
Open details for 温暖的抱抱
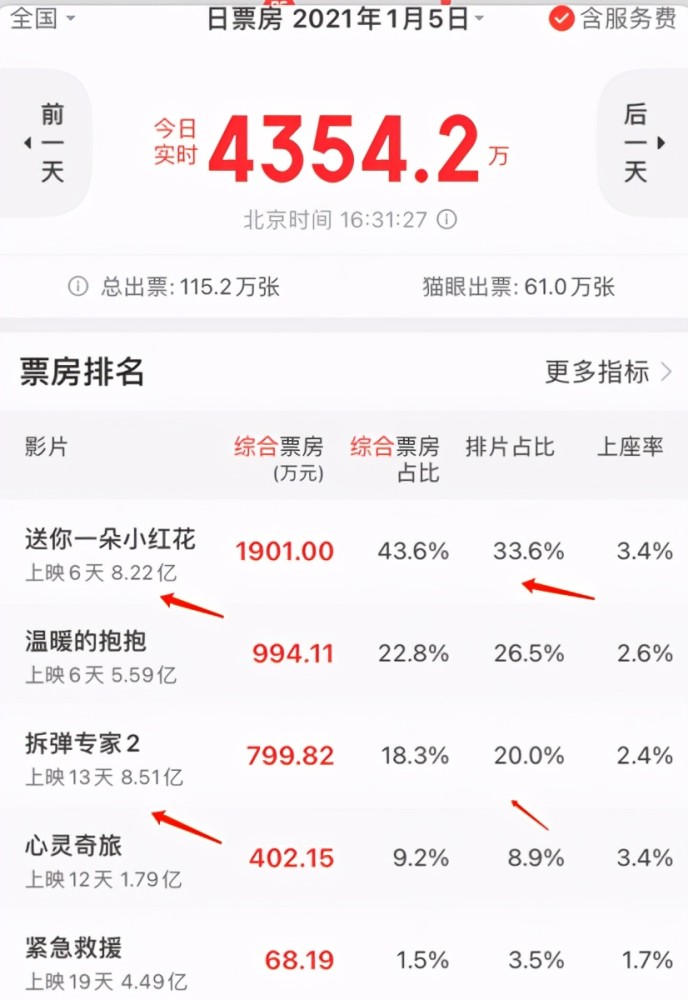(86, 642)
